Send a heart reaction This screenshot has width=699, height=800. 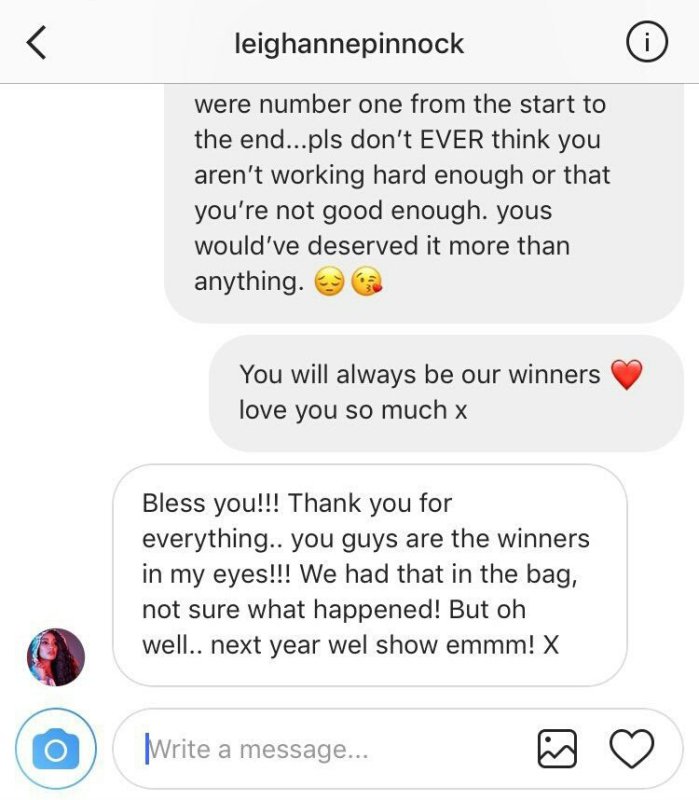pos(631,748)
